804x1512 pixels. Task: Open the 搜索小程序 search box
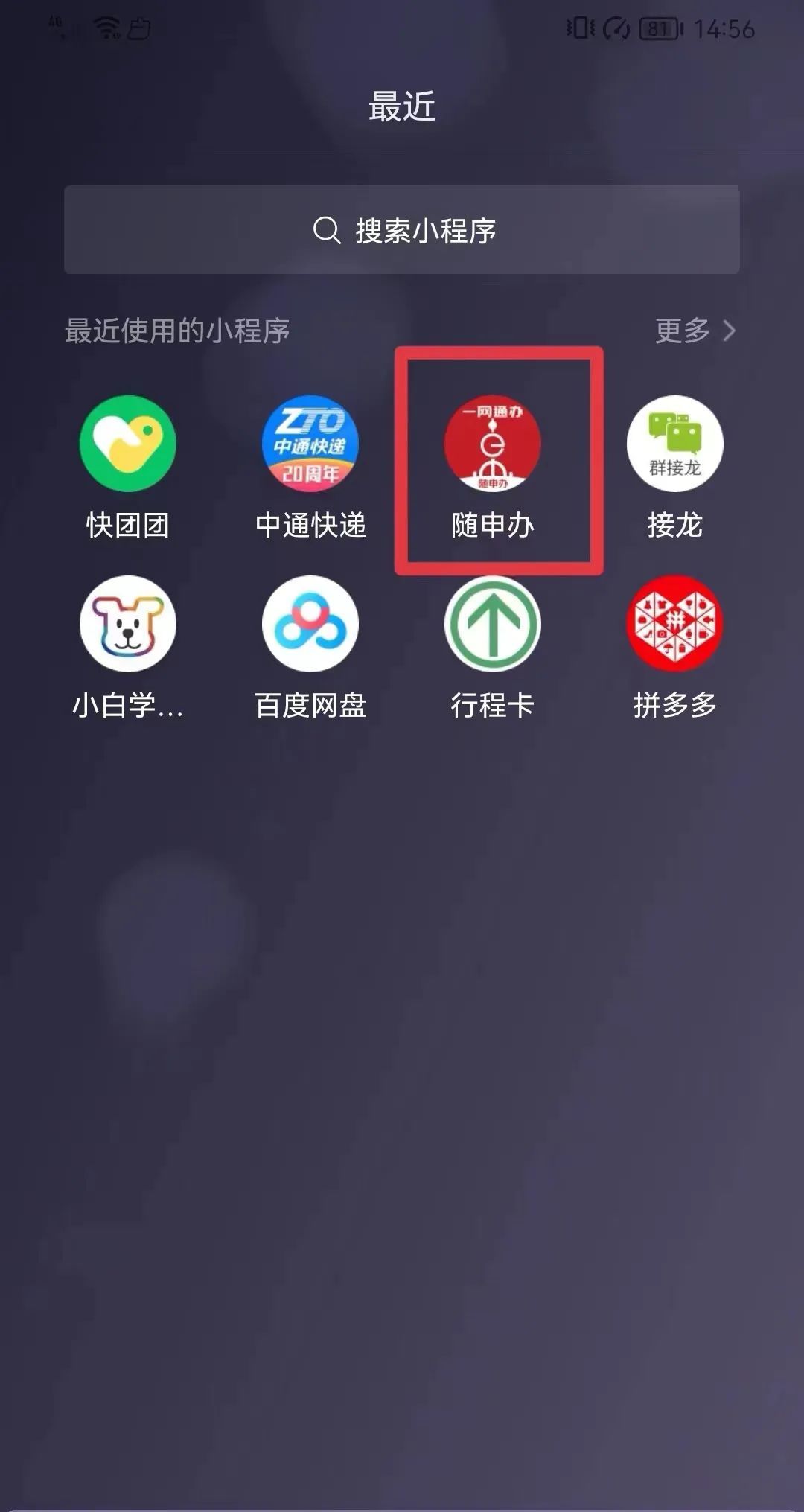click(402, 230)
